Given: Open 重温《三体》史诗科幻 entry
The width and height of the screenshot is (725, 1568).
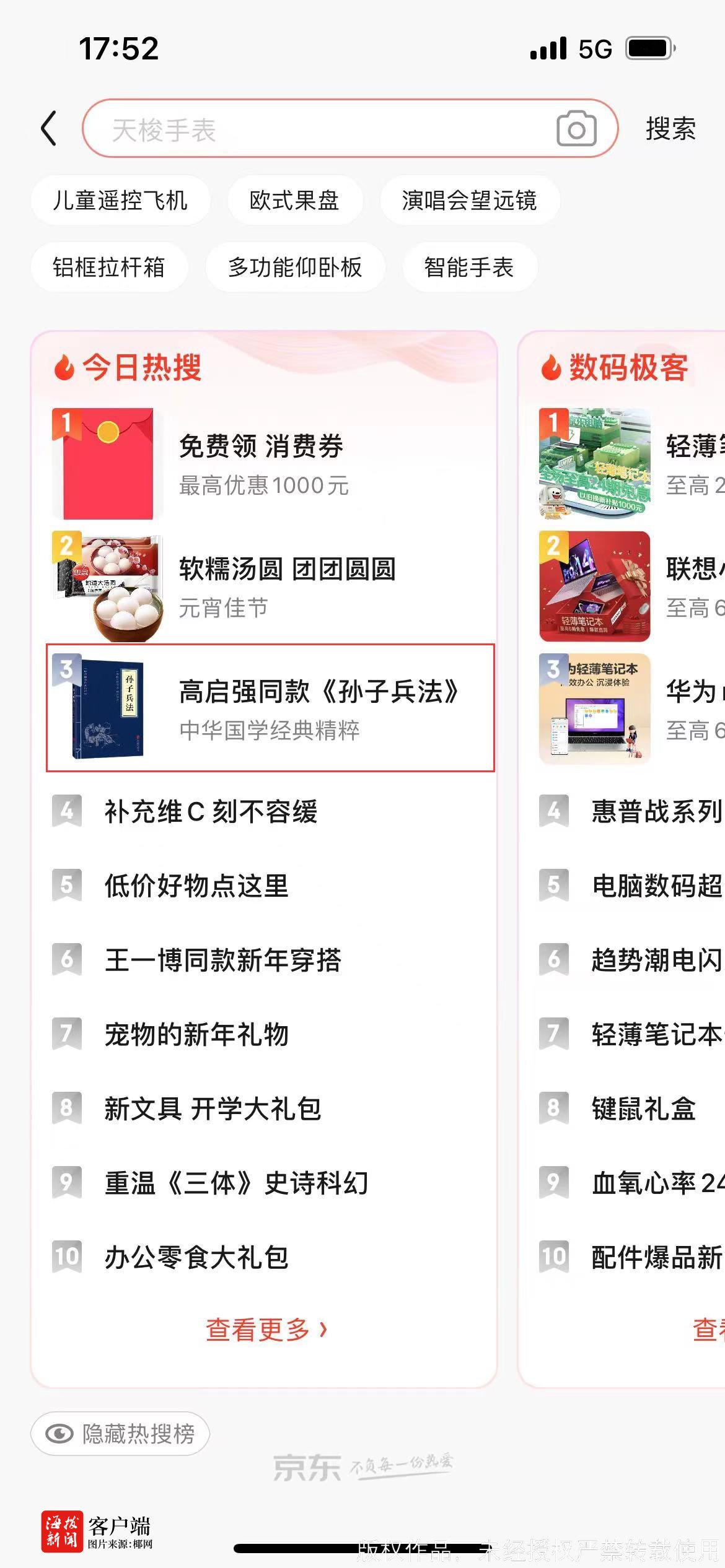Looking at the screenshot, I should coord(235,1183).
